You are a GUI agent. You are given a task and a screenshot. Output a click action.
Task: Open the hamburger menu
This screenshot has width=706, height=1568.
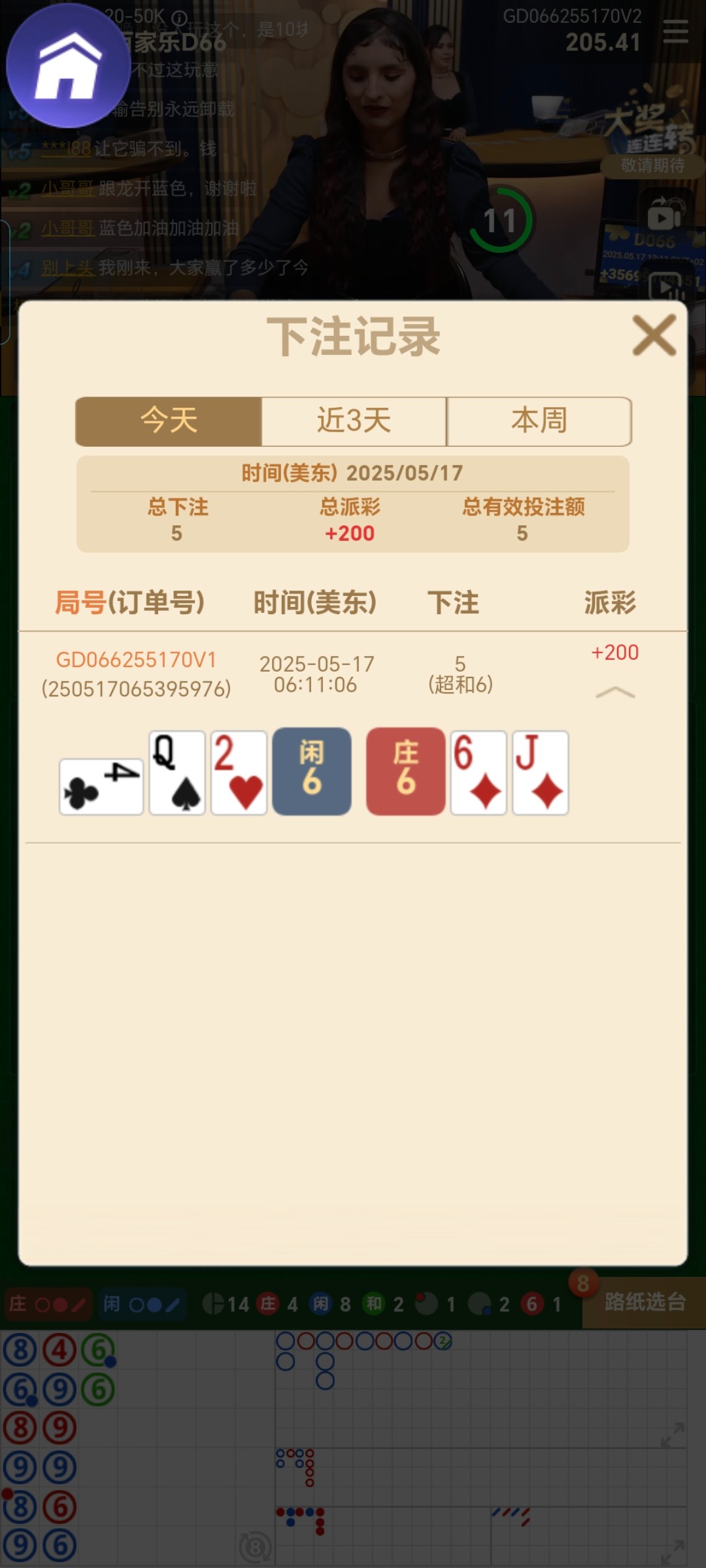675,31
